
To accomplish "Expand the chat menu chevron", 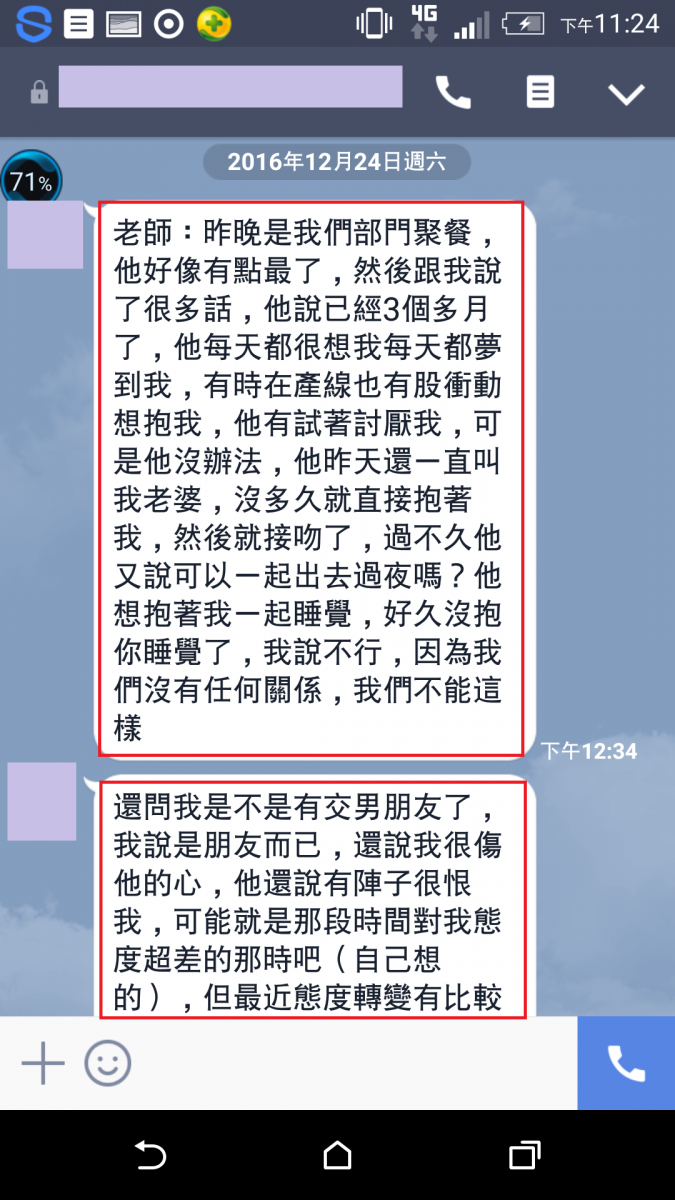I will tap(627, 94).
